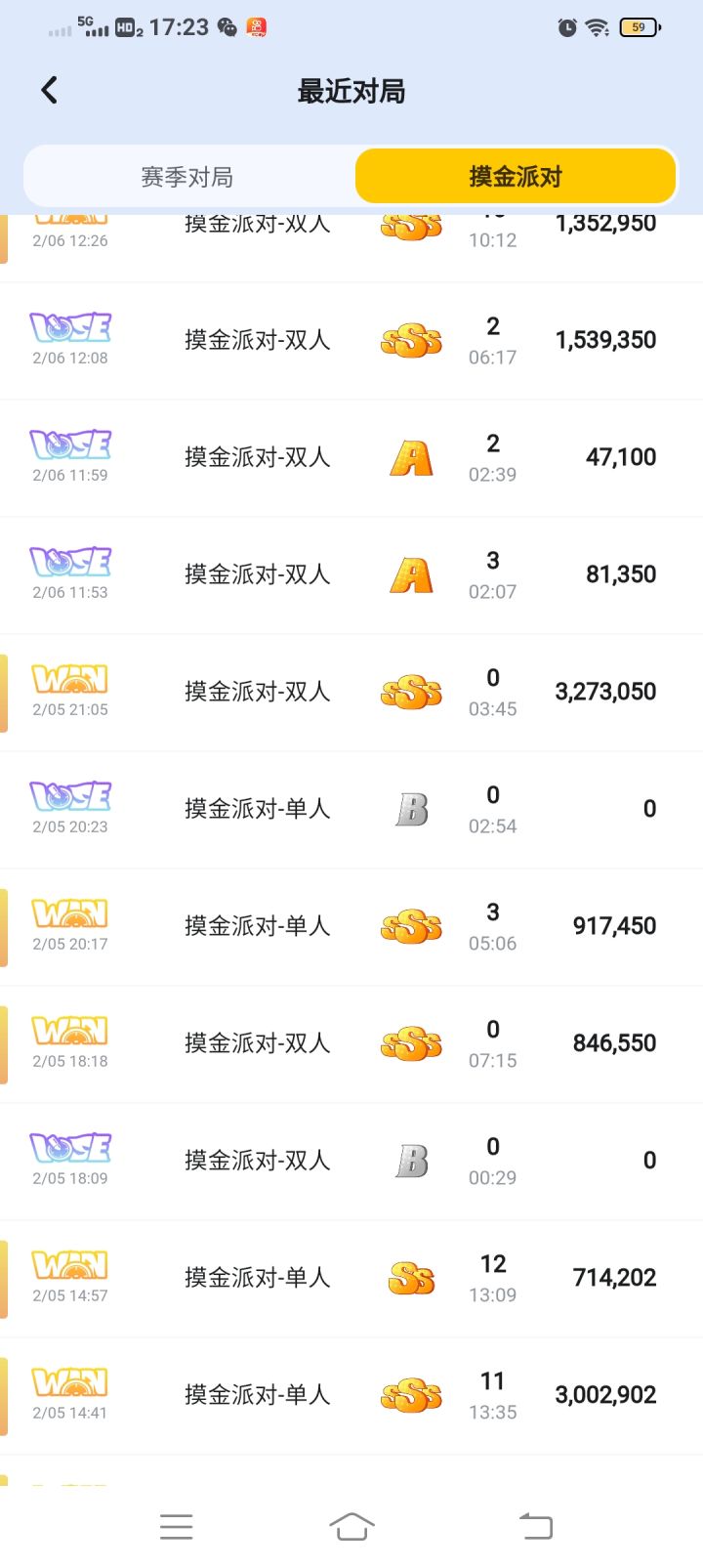Image resolution: width=703 pixels, height=1568 pixels.
Task: Tap the recent apps icon in the navigation bar
Action: coord(177,1525)
